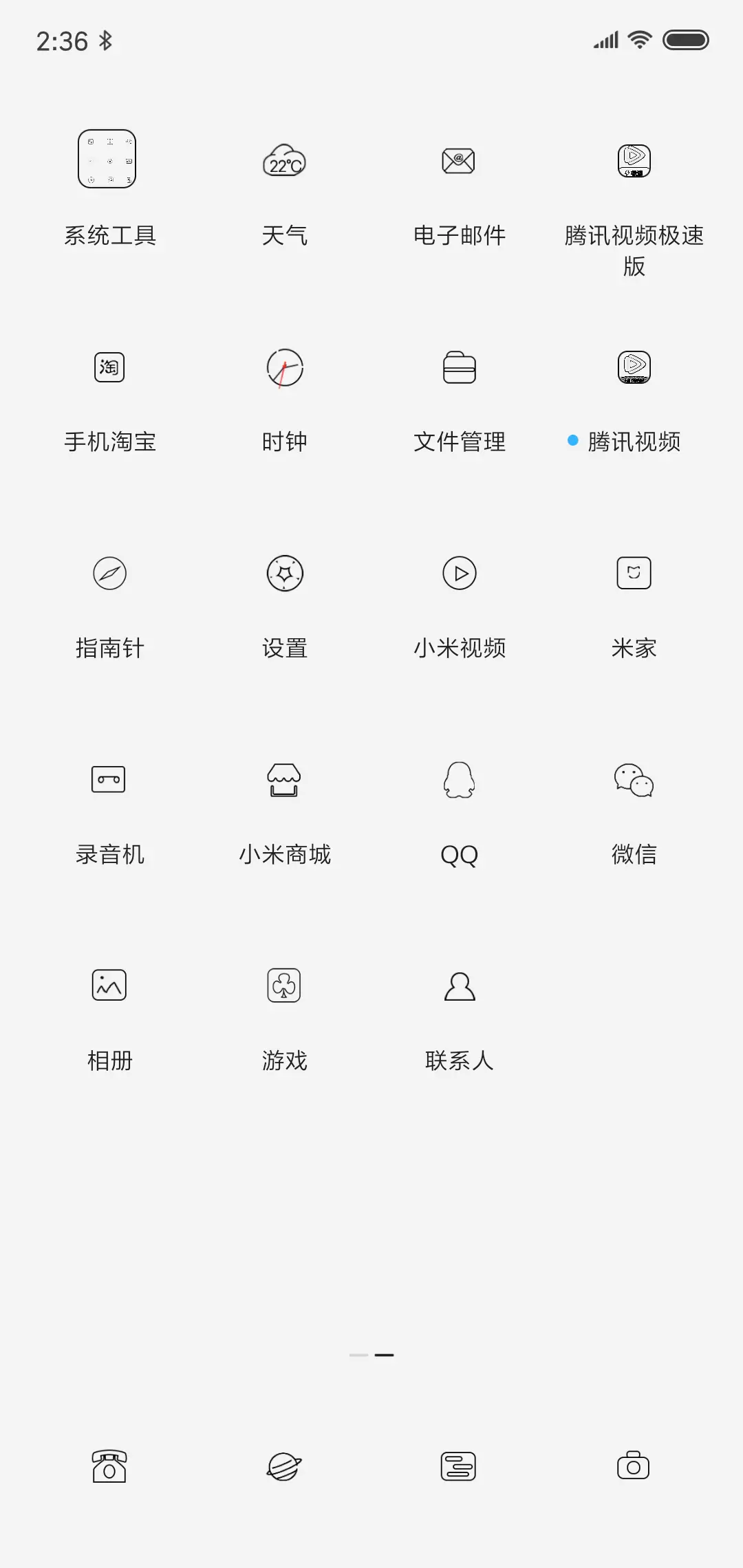
Task: Launch the Camera from the dock
Action: pyautogui.click(x=634, y=1465)
